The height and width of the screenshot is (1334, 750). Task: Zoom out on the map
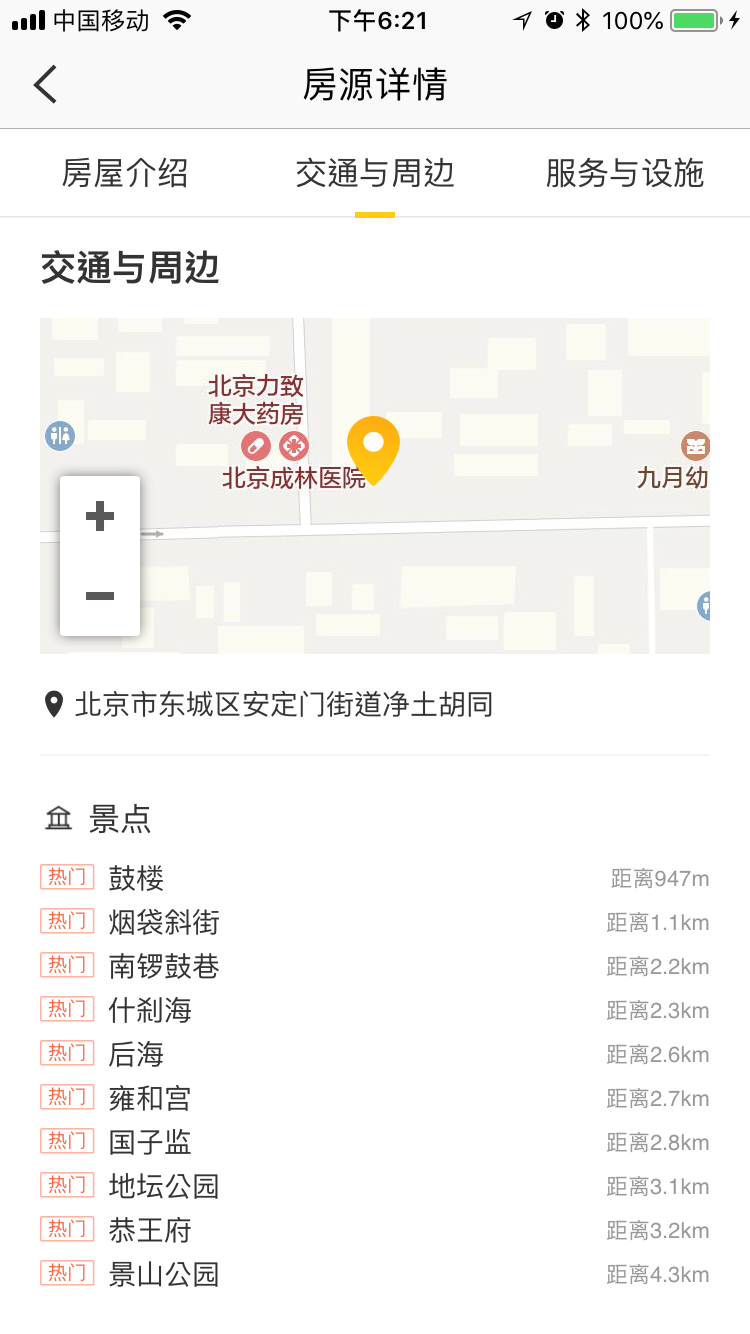point(100,596)
